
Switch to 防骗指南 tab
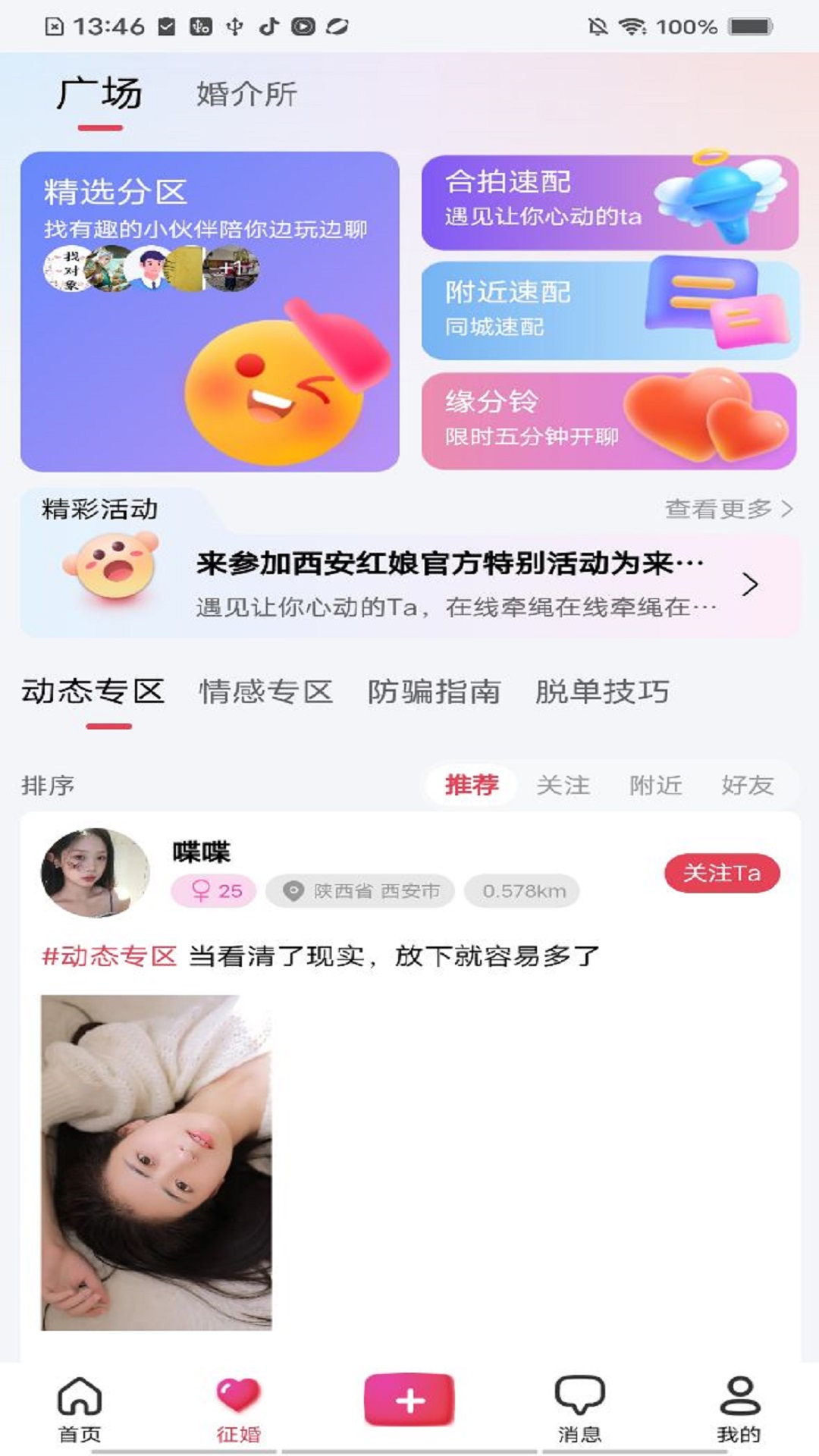[x=434, y=692]
